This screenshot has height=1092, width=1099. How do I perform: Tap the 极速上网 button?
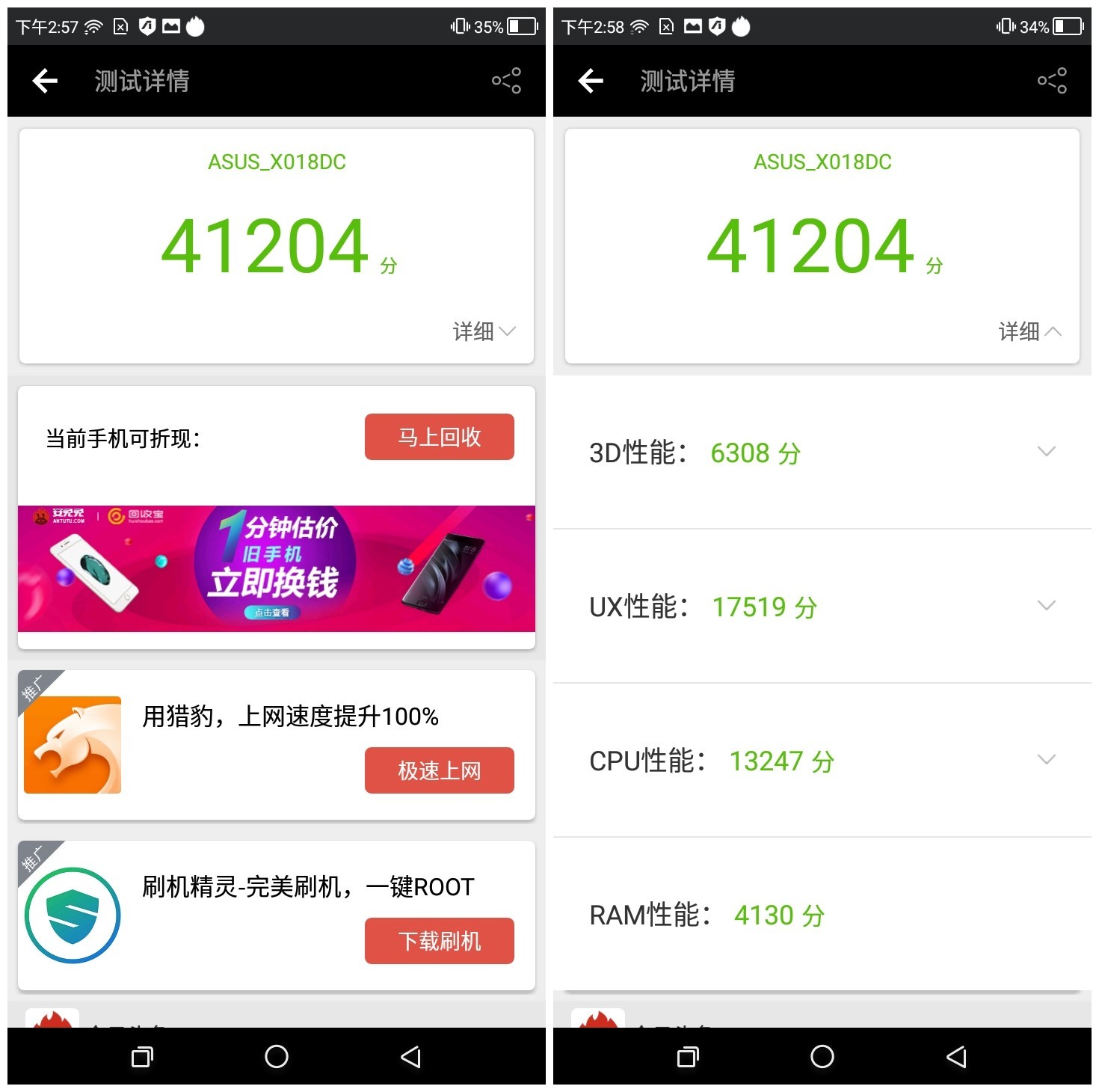tap(439, 770)
